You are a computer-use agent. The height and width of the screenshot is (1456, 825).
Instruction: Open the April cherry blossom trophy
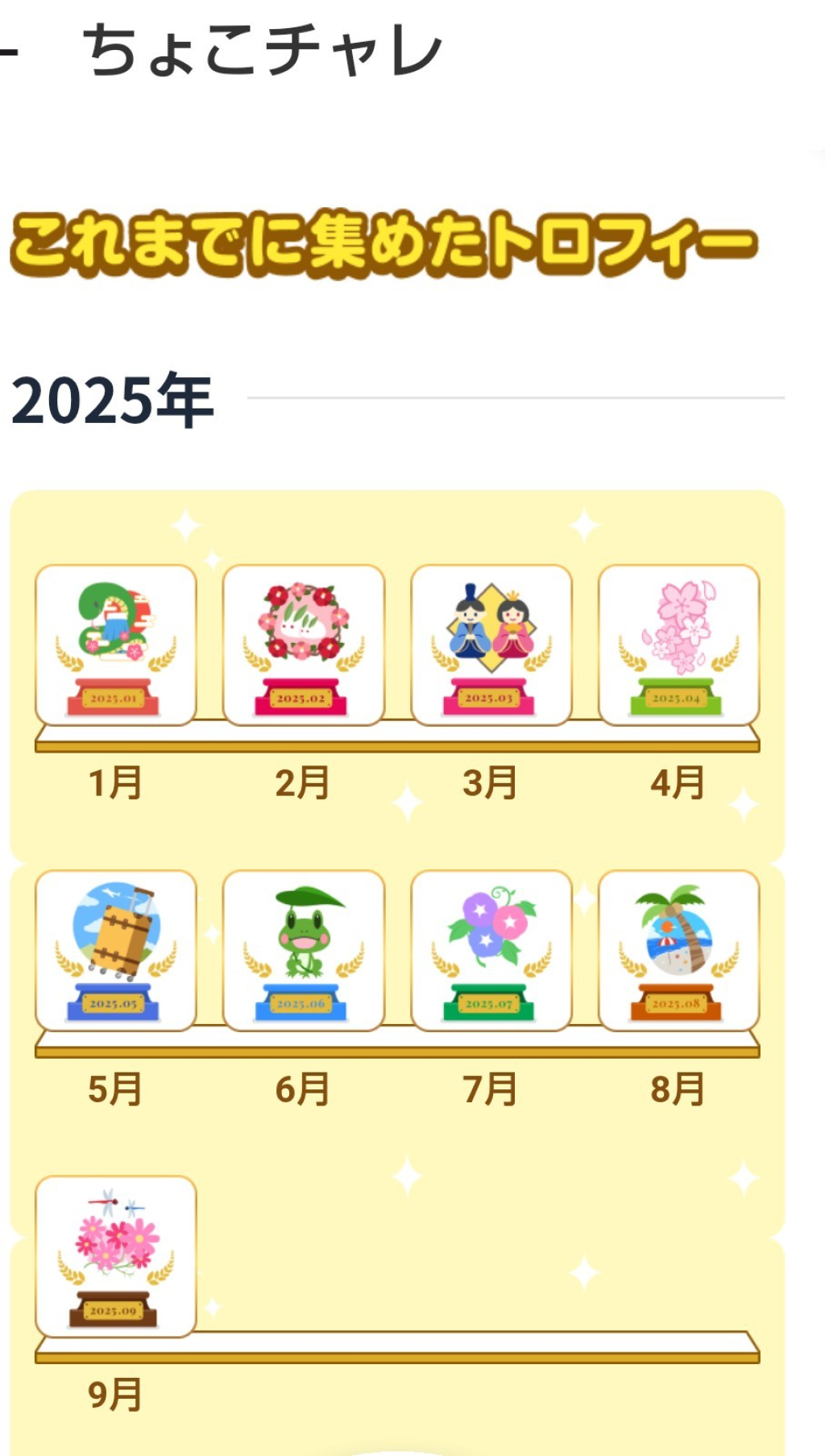click(x=678, y=645)
